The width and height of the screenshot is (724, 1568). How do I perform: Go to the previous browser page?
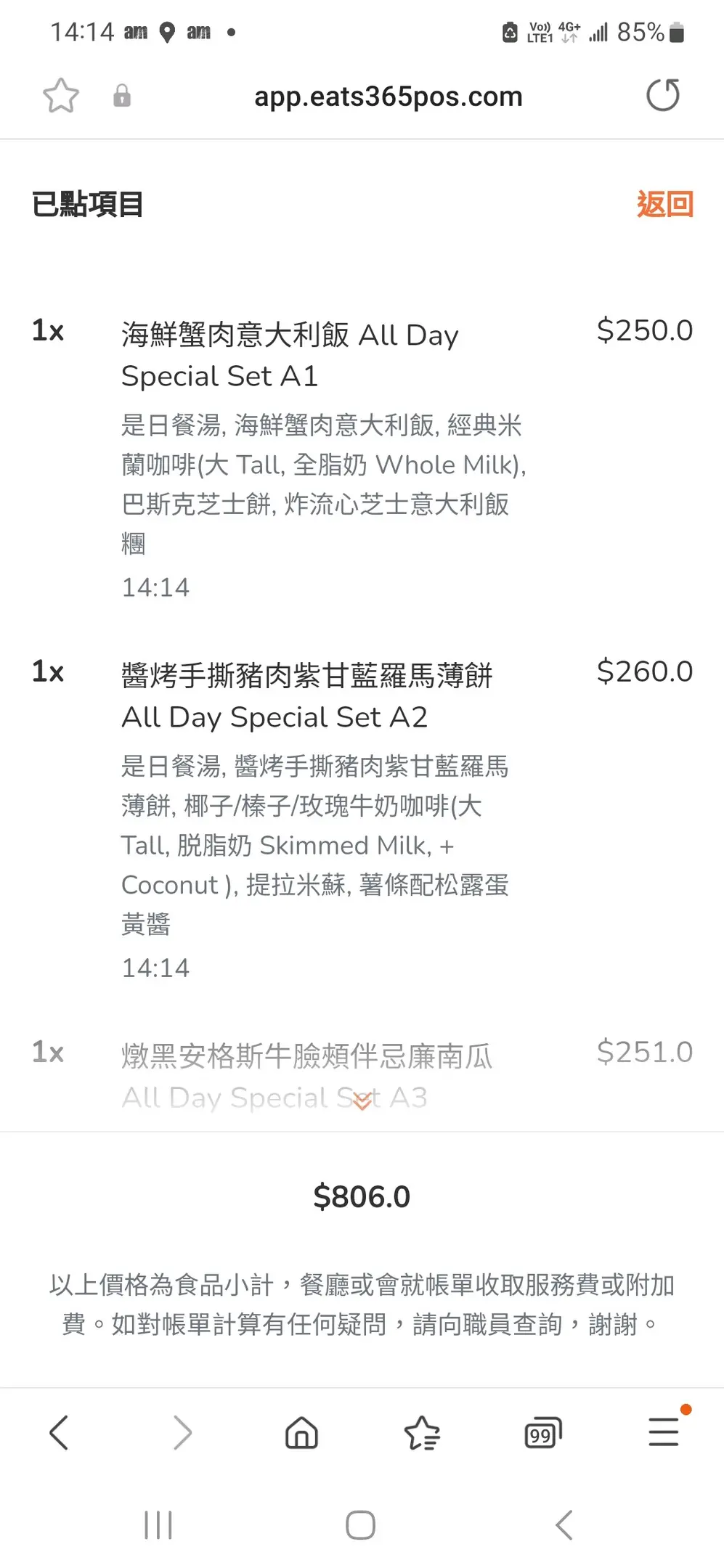60,1433
